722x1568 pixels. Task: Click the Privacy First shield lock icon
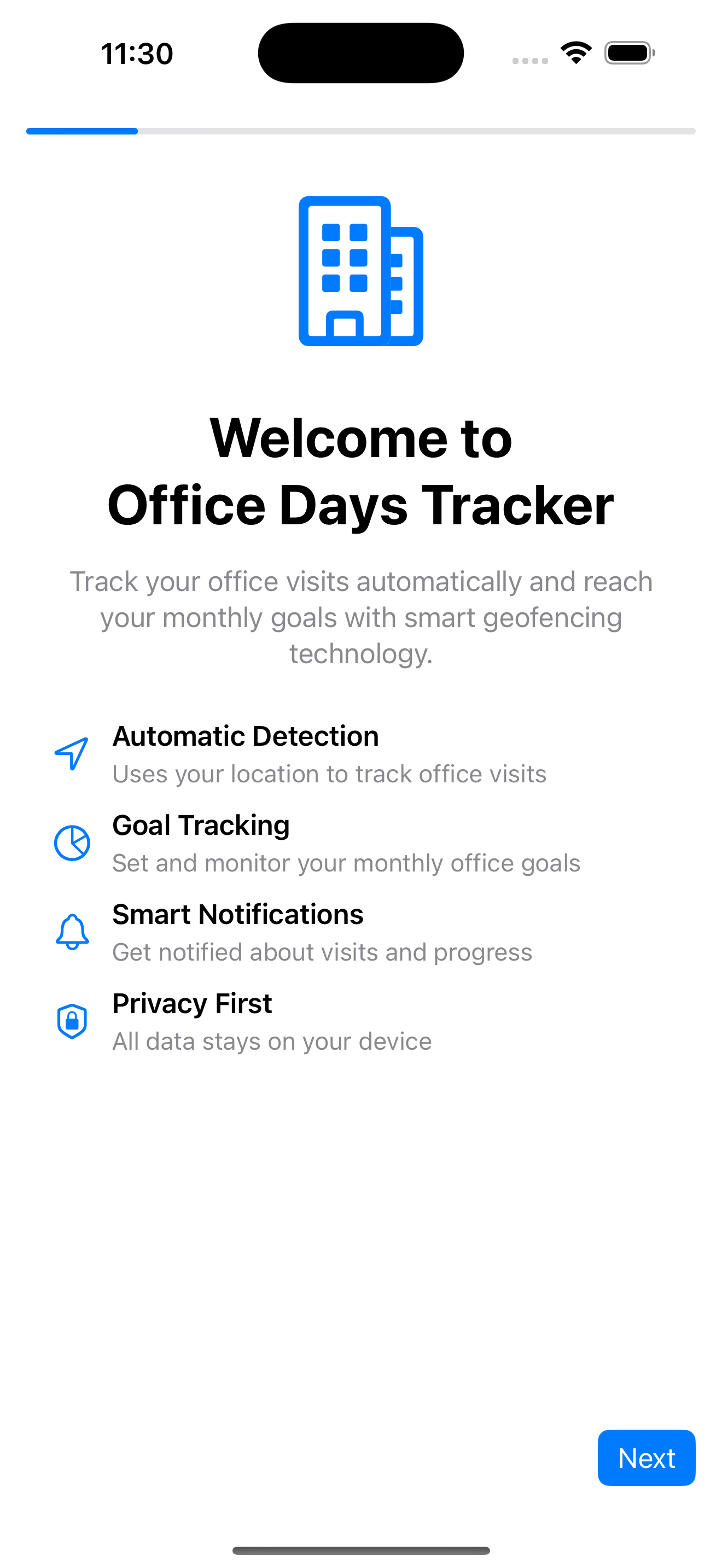(71, 1021)
